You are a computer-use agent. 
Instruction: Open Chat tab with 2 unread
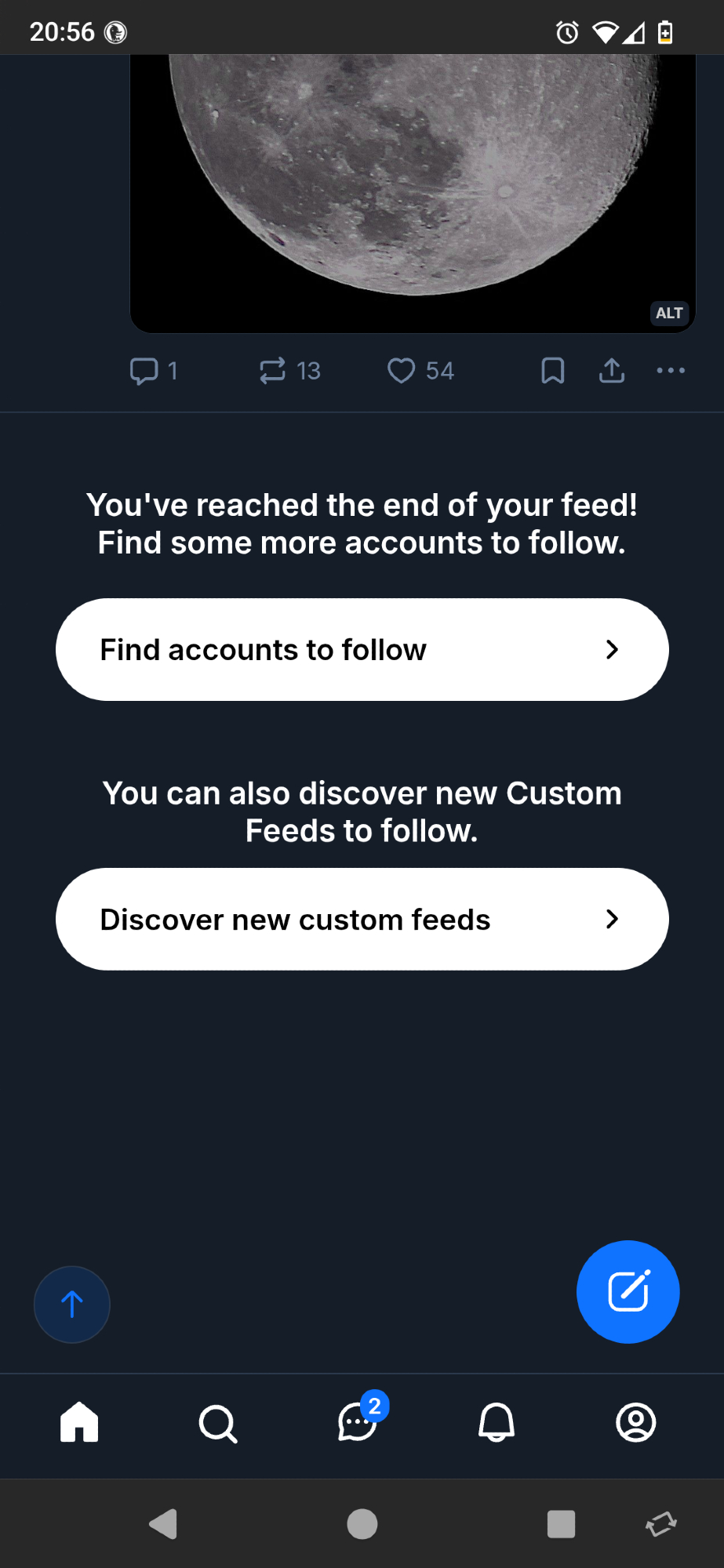(x=358, y=1422)
